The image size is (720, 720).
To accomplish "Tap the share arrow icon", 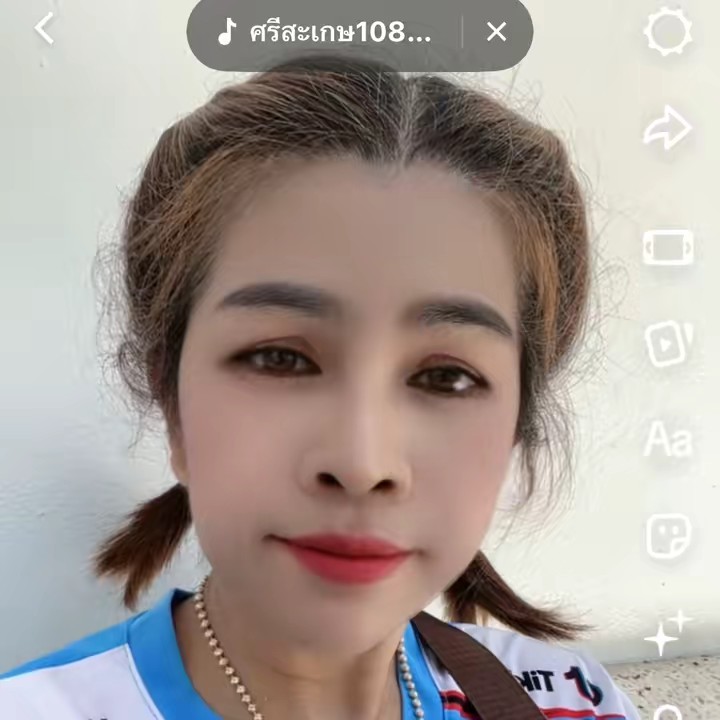I will [x=667, y=128].
